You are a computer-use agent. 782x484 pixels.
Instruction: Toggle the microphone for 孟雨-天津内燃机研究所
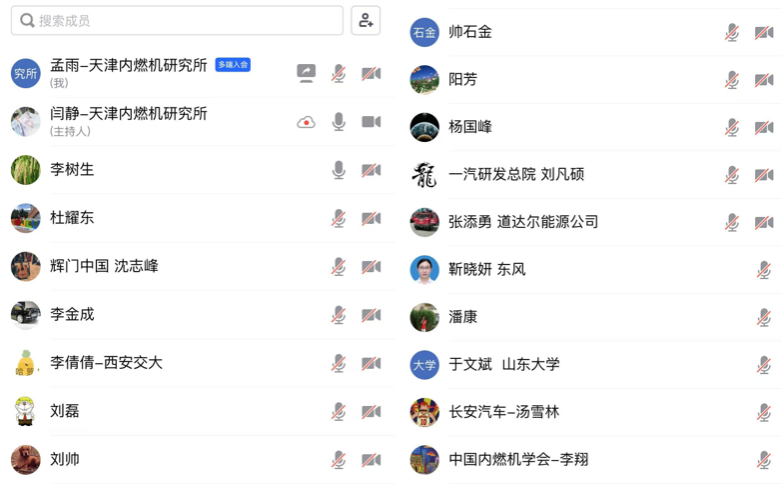339,73
